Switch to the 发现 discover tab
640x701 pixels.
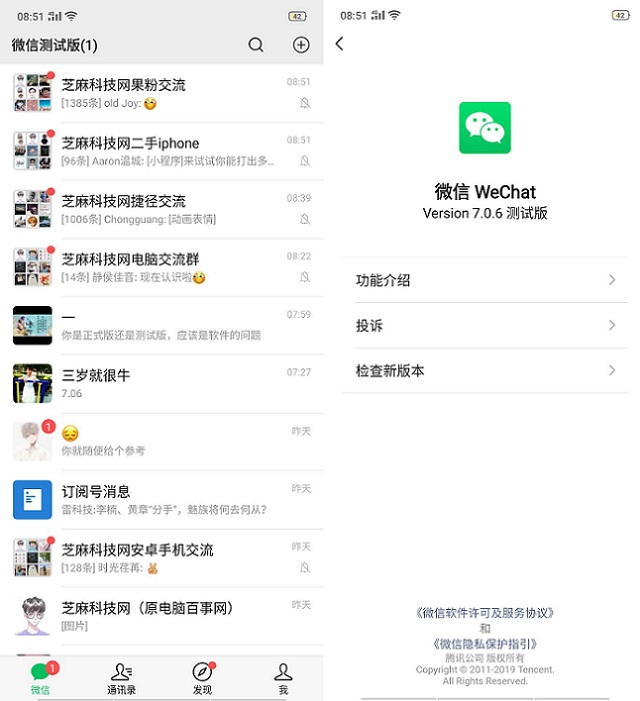point(203,678)
